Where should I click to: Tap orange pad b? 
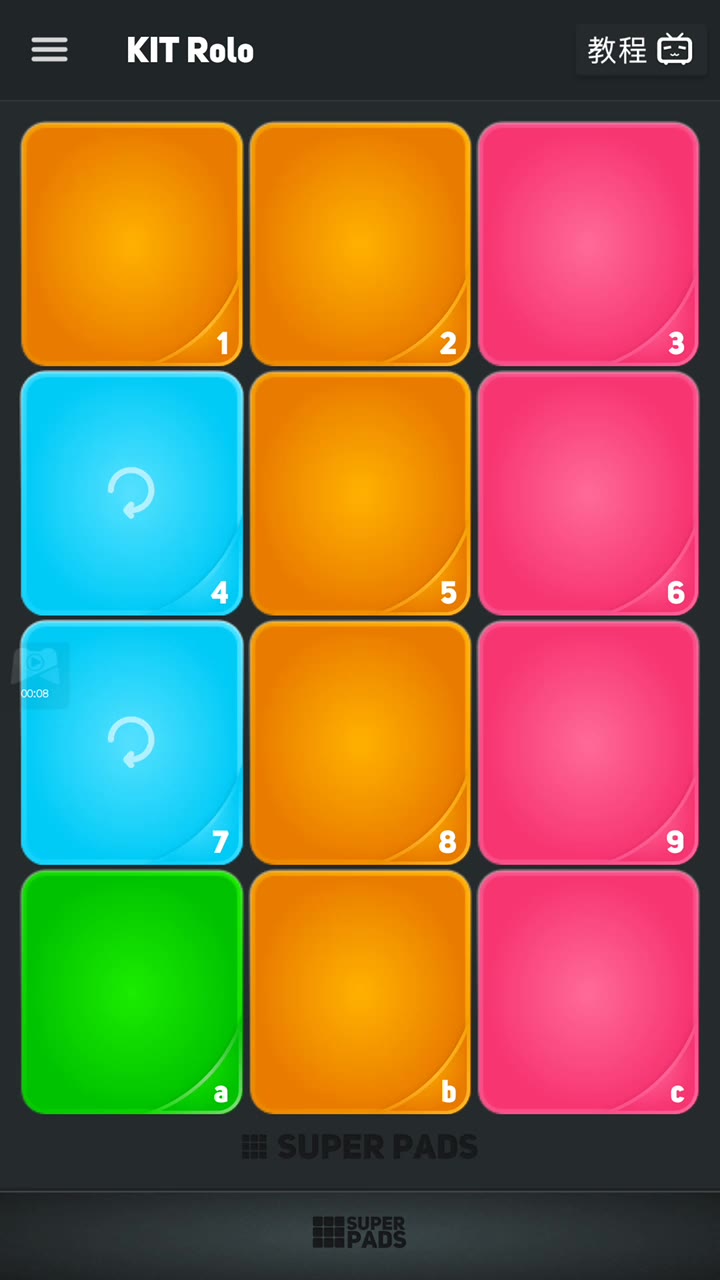click(360, 991)
